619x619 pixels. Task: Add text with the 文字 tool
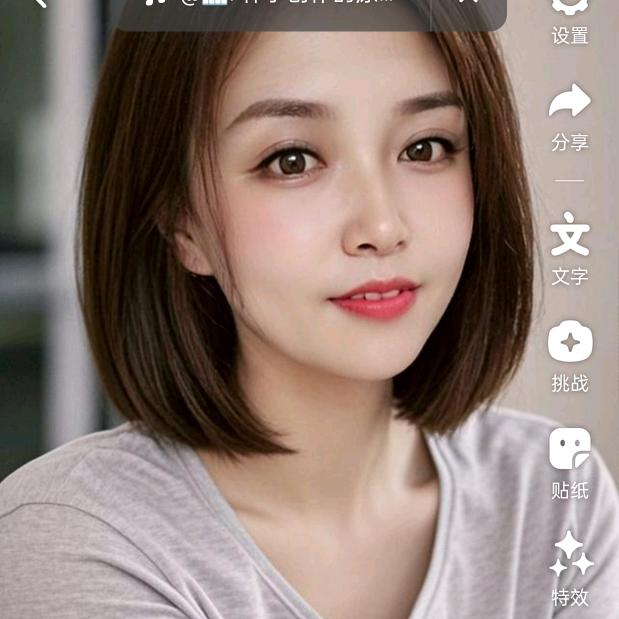pos(570,245)
